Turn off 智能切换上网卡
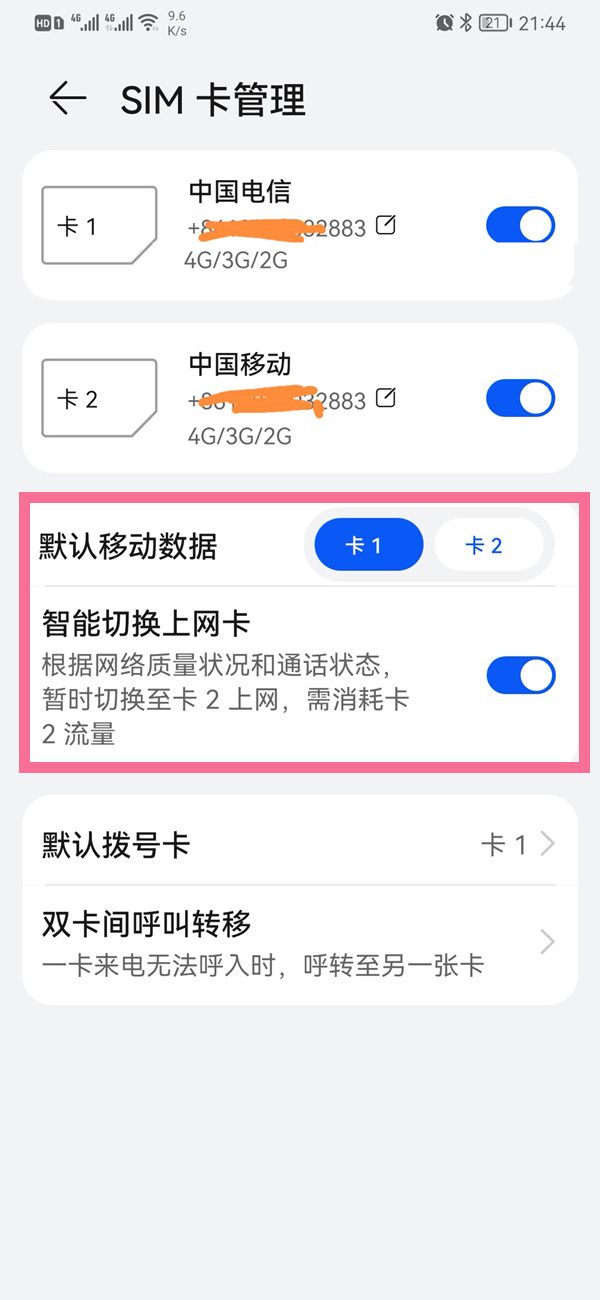Viewport: 600px width, 1300px height. pyautogui.click(x=520, y=675)
